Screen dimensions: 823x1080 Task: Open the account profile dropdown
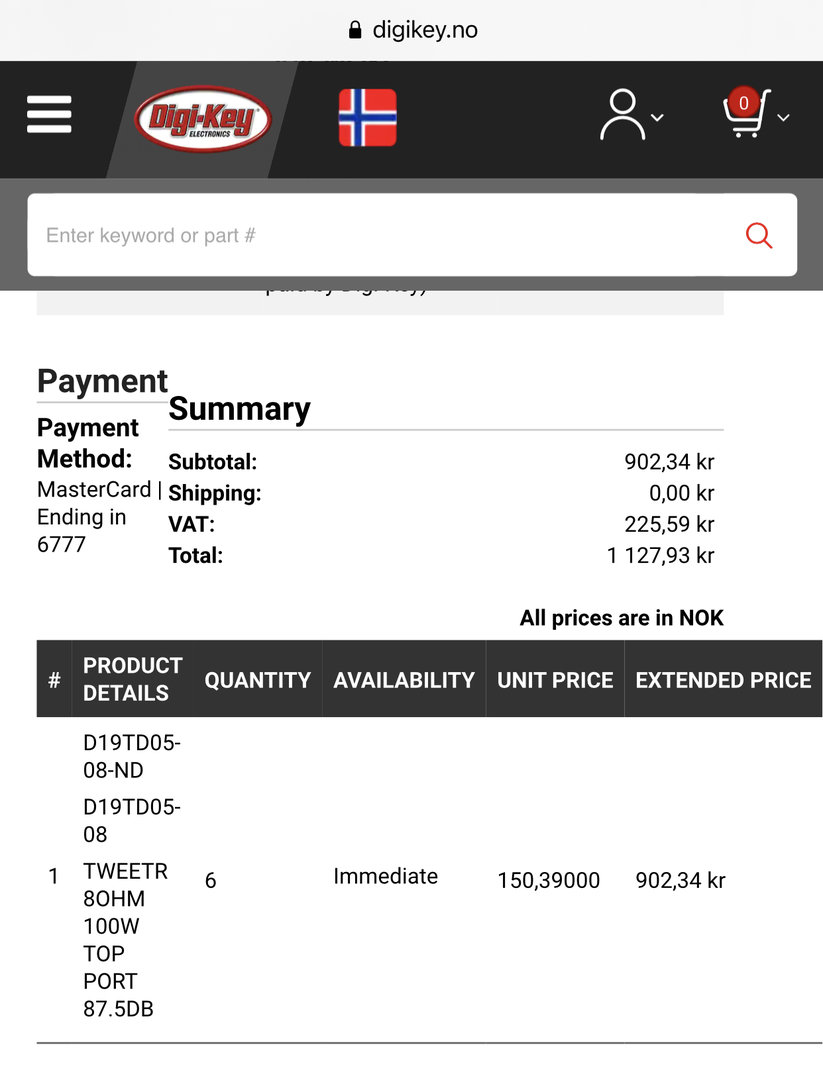(630, 116)
